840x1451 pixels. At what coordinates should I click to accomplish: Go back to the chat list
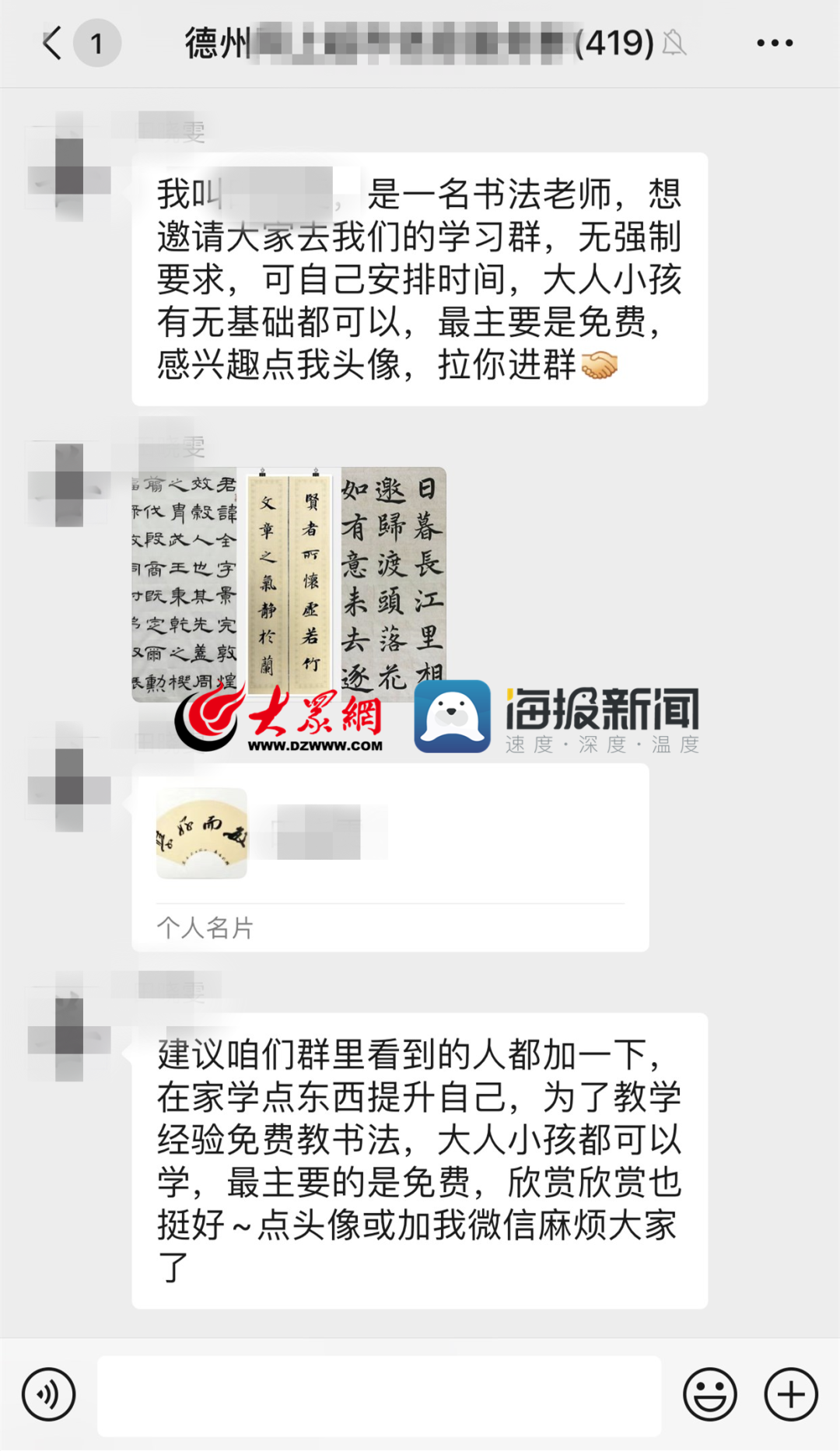[x=53, y=44]
